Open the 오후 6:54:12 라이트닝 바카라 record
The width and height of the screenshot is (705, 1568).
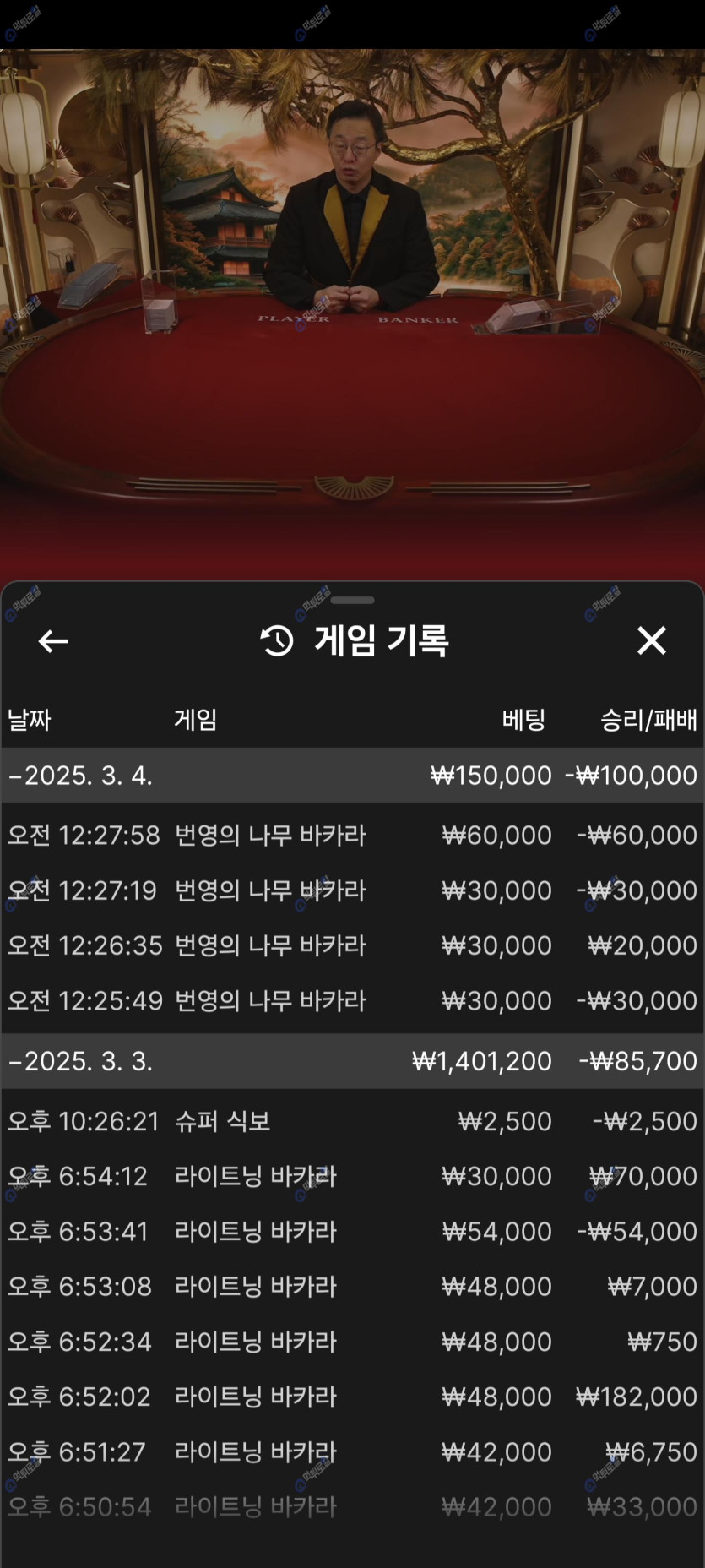352,1176
